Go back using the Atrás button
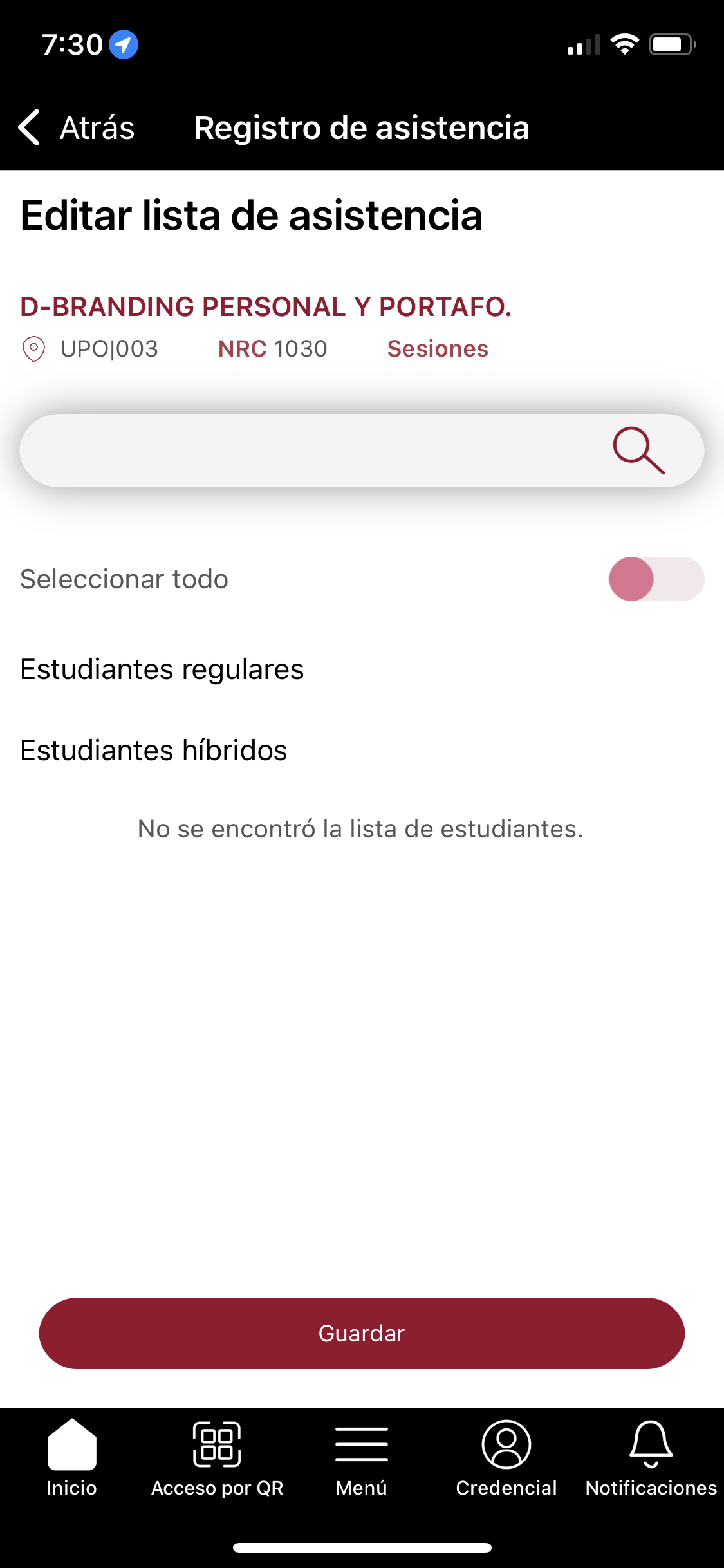The image size is (724, 1568). (x=77, y=127)
